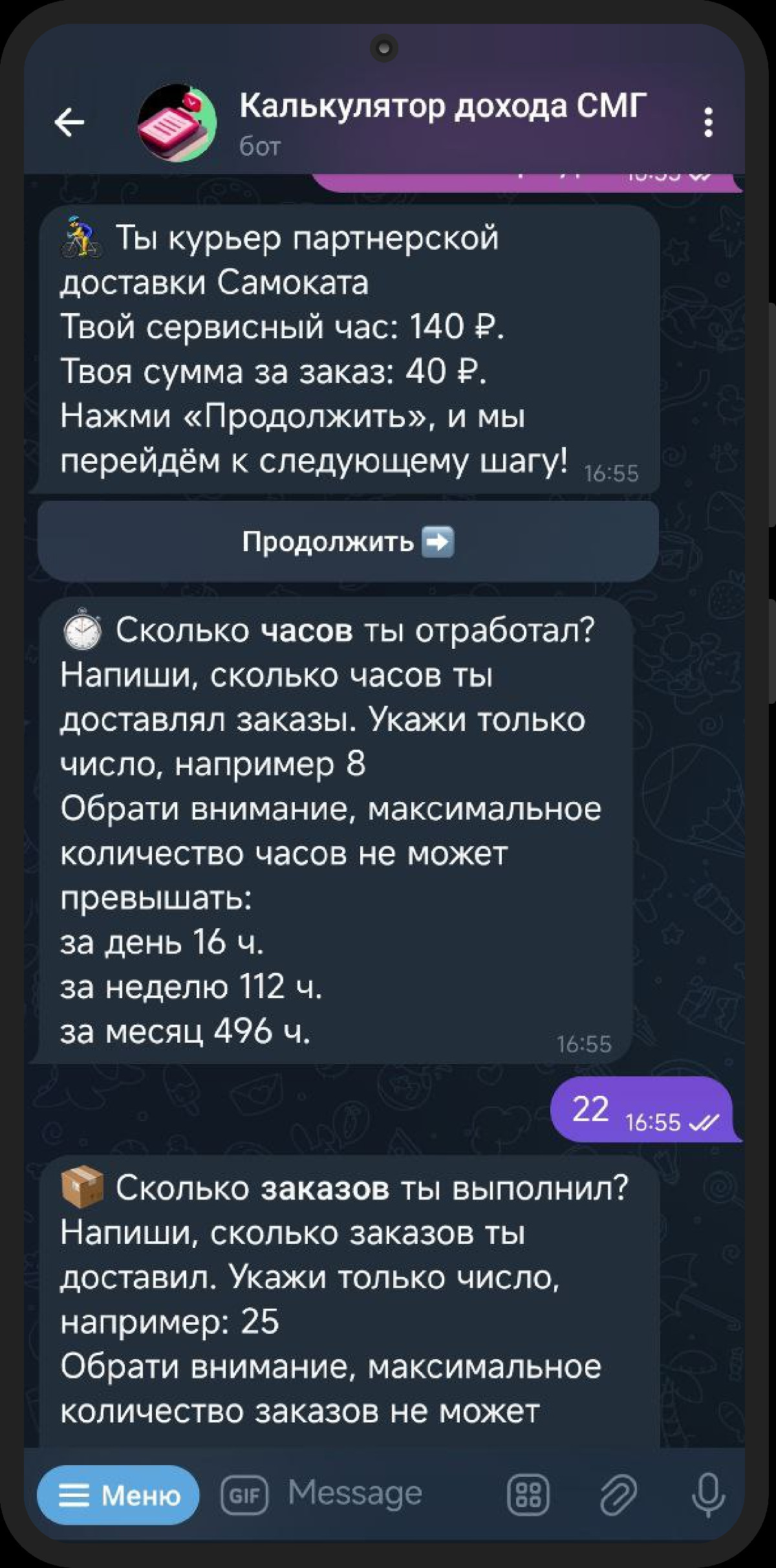
Task: Show the bot keyboard grid icon
Action: (x=528, y=1495)
